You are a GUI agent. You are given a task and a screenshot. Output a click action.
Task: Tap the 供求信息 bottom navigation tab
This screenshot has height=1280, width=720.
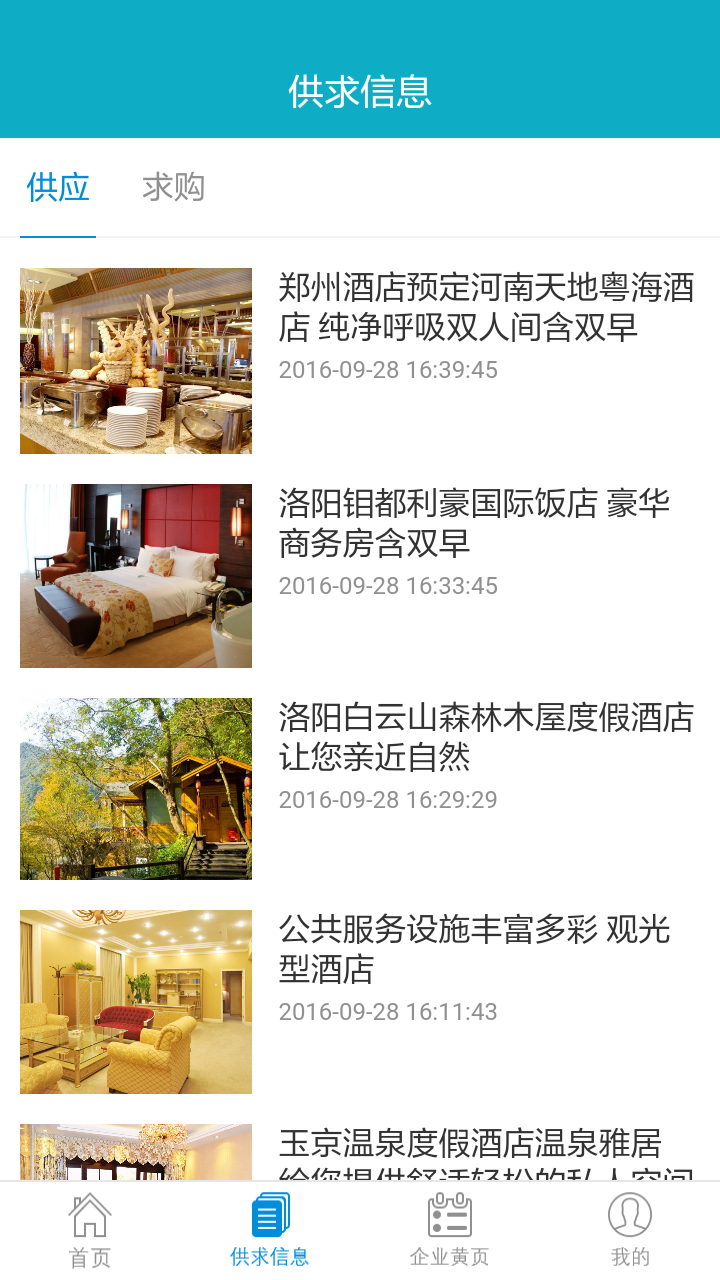pyautogui.click(x=270, y=1231)
